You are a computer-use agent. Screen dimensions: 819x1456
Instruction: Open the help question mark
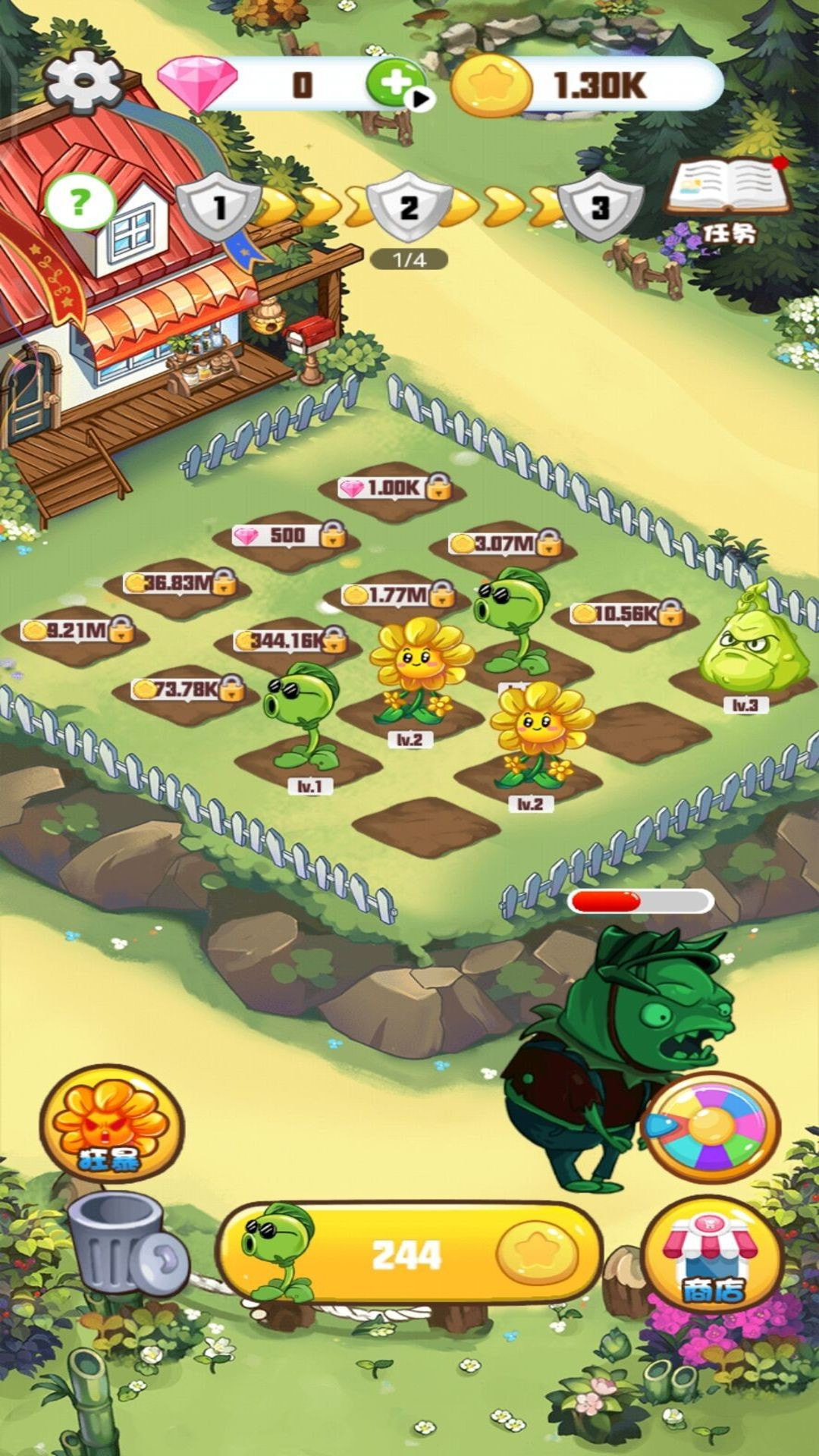coord(80,202)
